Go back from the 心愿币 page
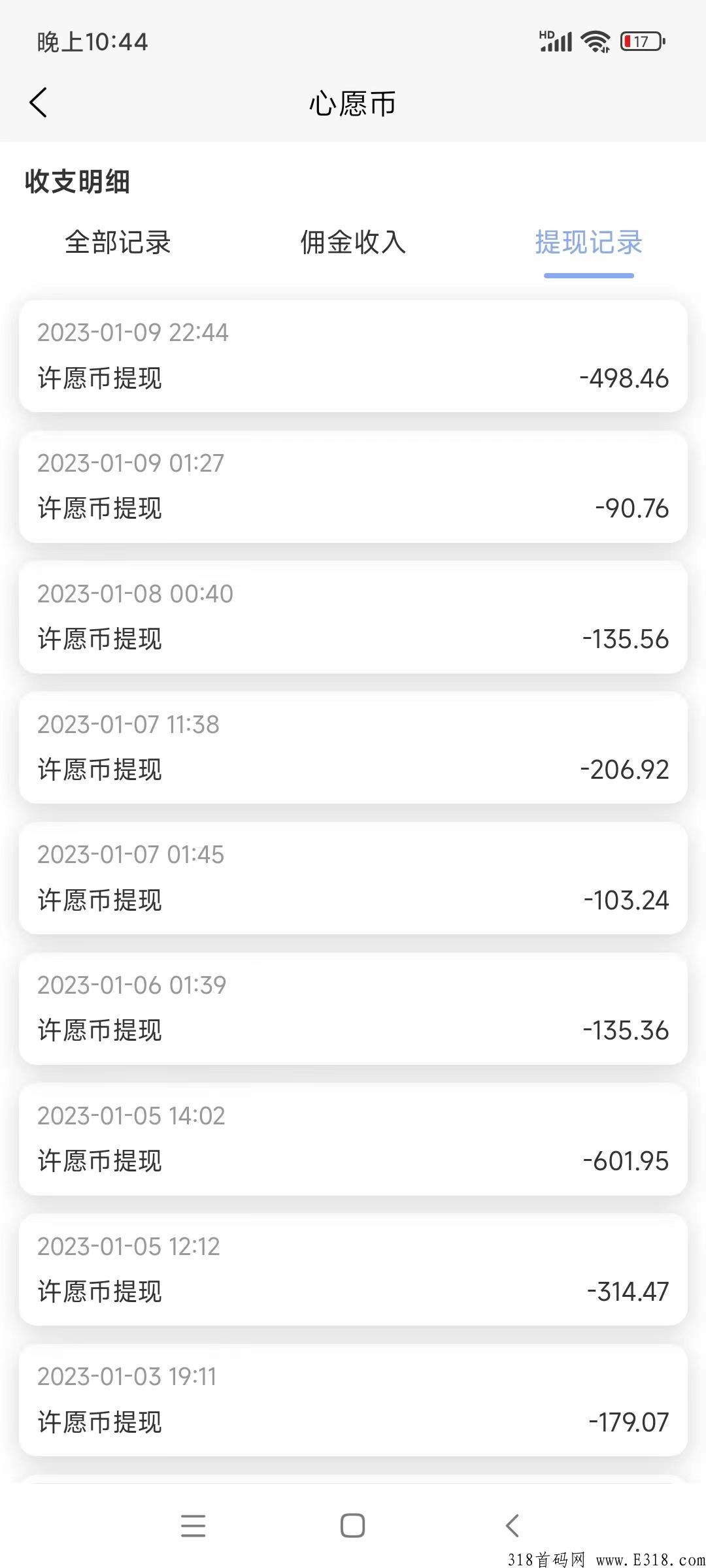The width and height of the screenshot is (706, 1568). [x=39, y=103]
